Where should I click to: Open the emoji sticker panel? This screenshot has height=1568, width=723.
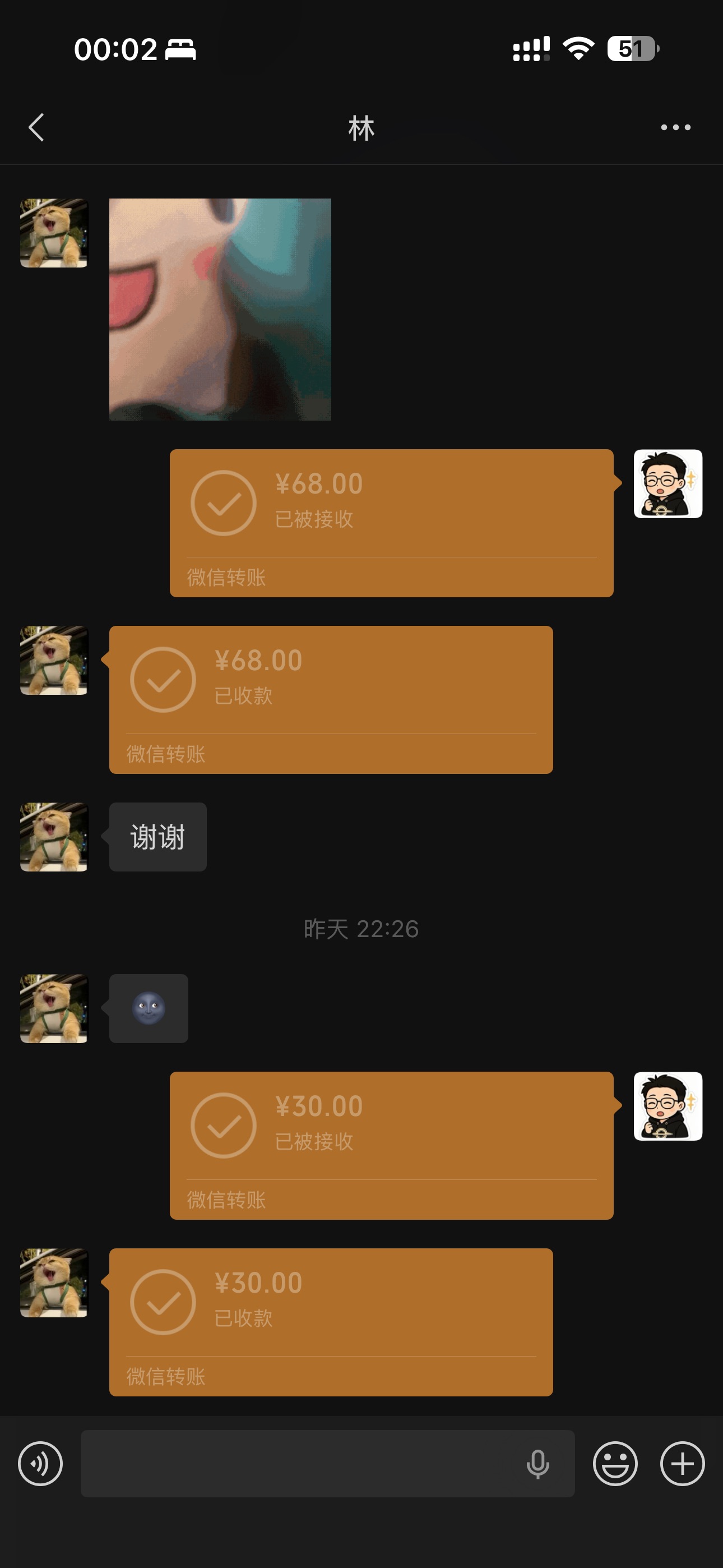click(615, 1463)
